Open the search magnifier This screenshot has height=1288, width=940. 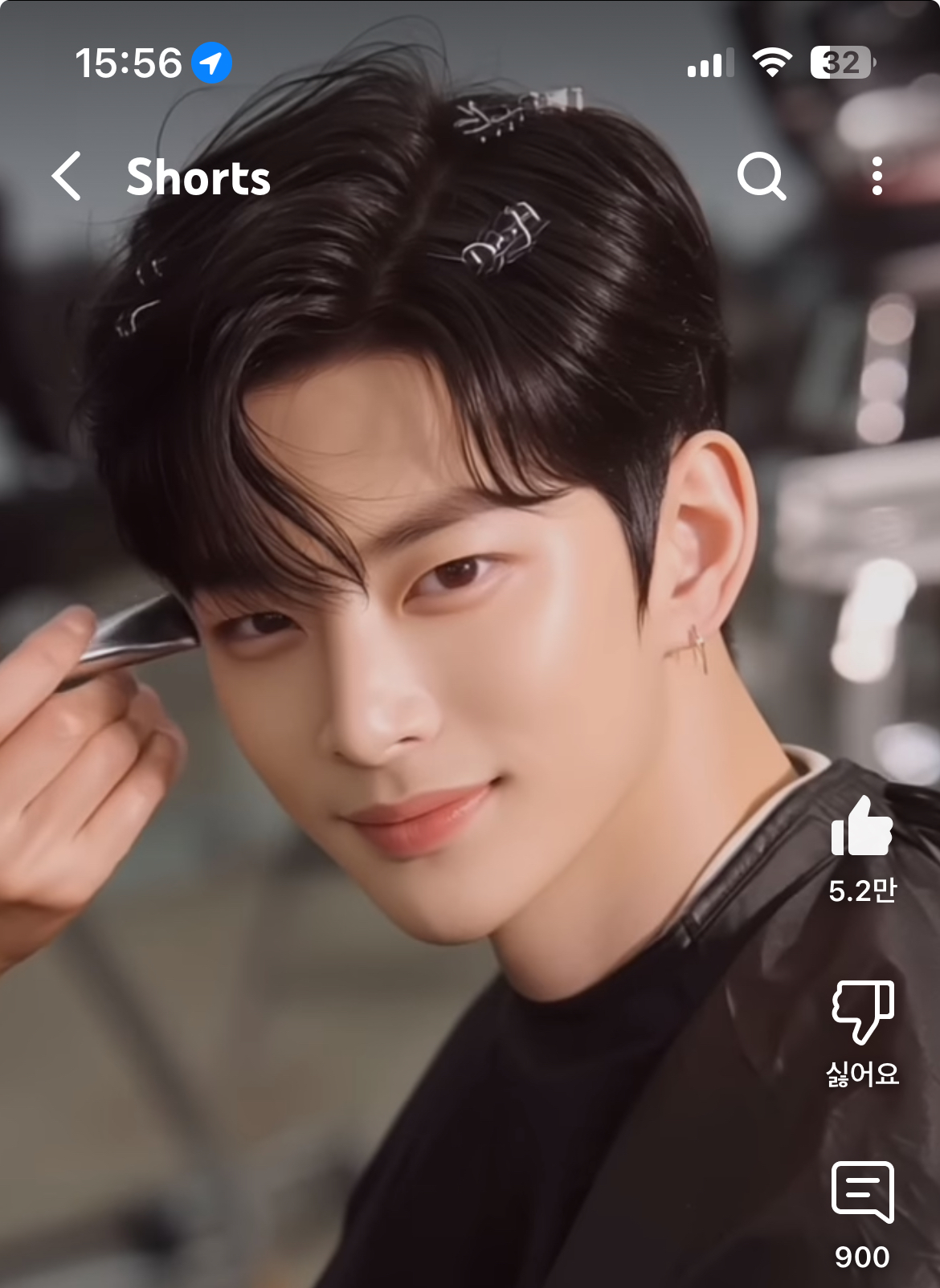760,176
